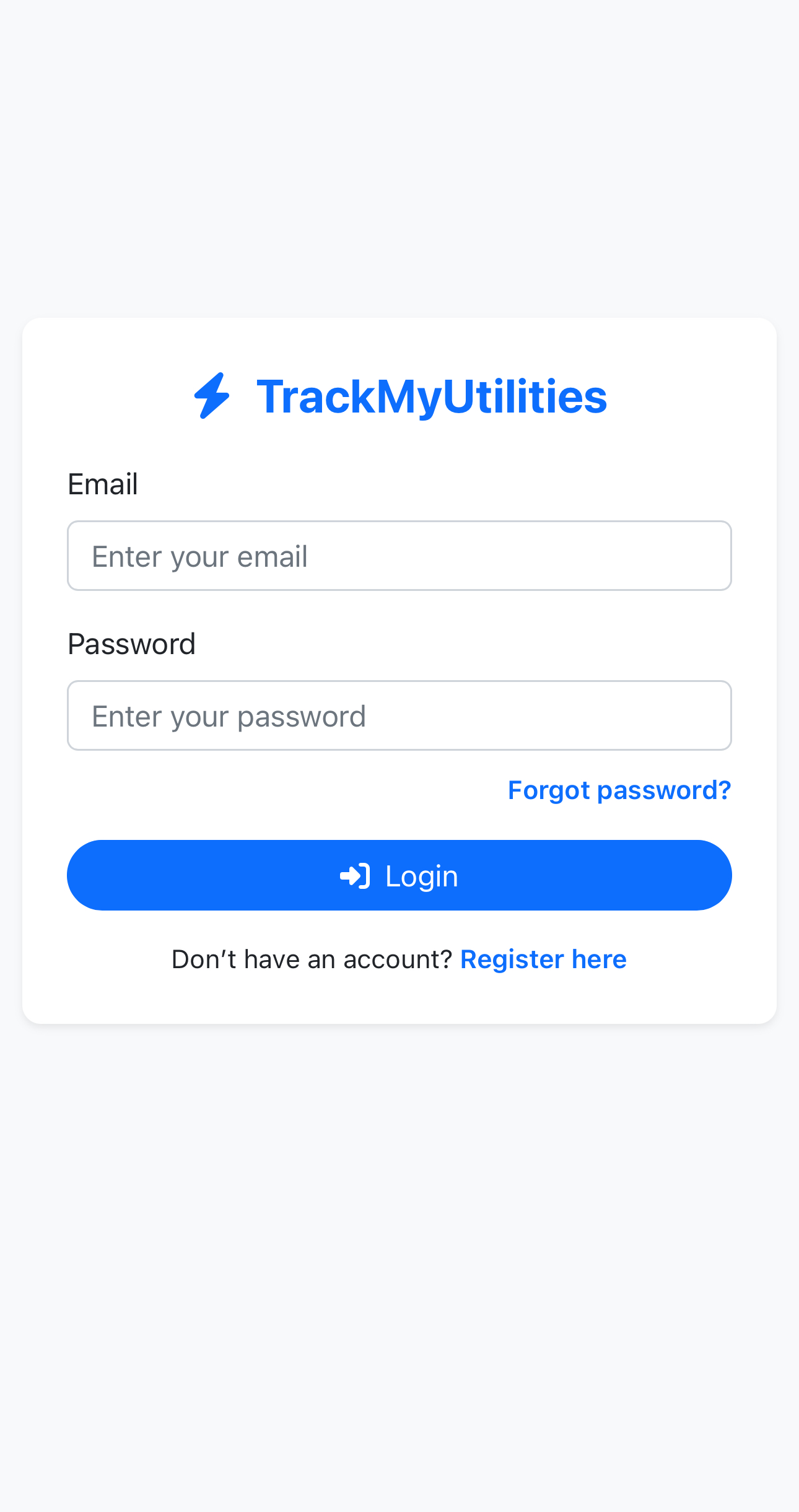Open the Forgot password link
This screenshot has width=799, height=1512.
619,790
